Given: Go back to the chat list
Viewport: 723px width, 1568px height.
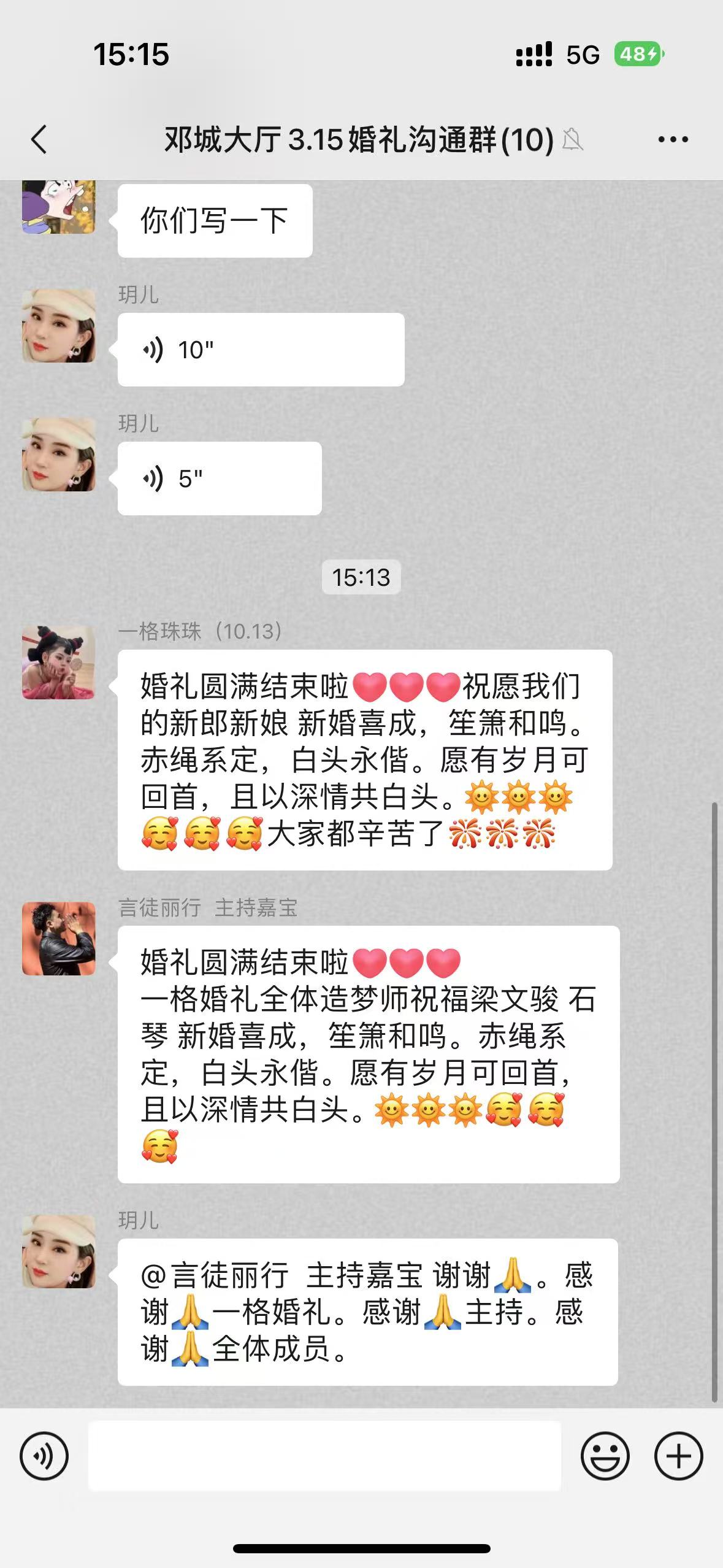Looking at the screenshot, I should [x=39, y=139].
